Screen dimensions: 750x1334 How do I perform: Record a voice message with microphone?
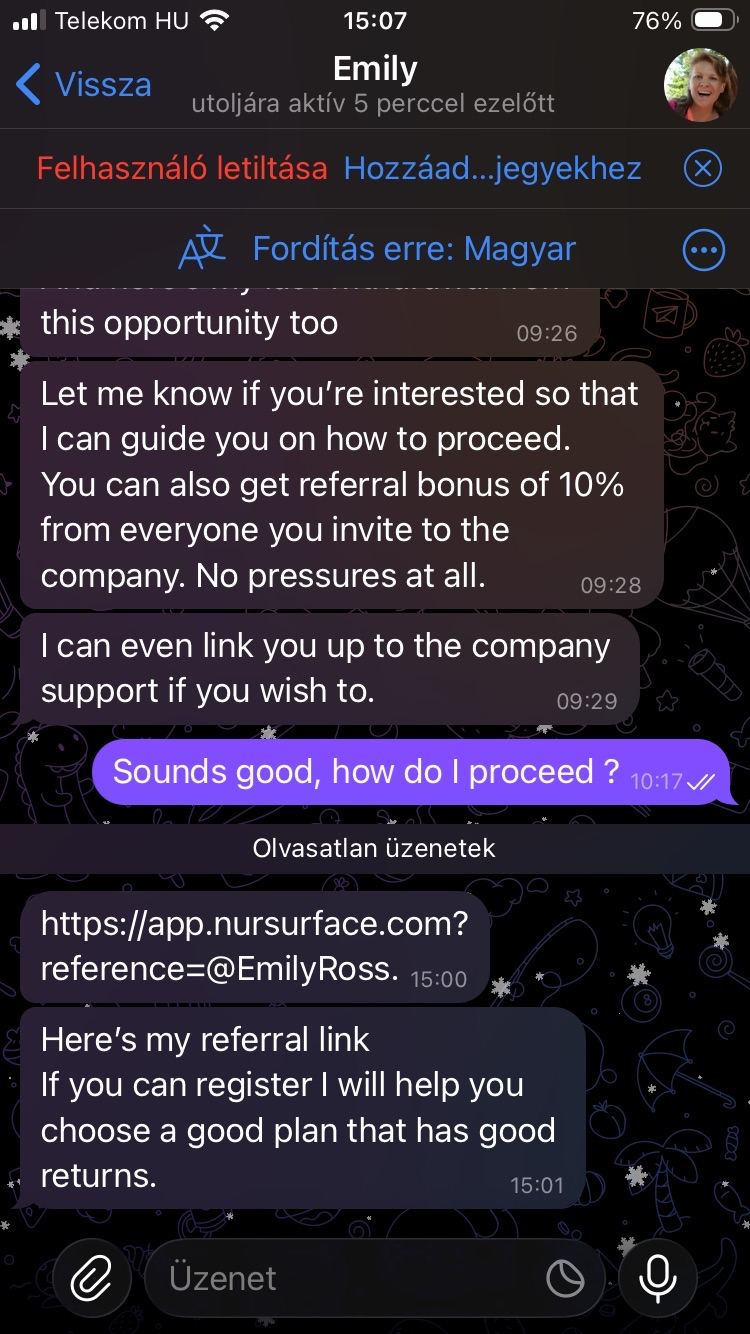[x=657, y=1277]
